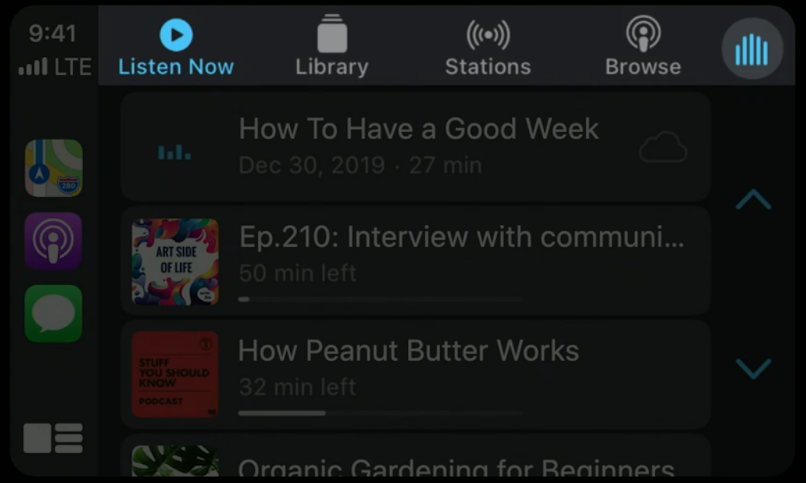Open the Library tab
This screenshot has height=483, width=806.
tap(332, 48)
